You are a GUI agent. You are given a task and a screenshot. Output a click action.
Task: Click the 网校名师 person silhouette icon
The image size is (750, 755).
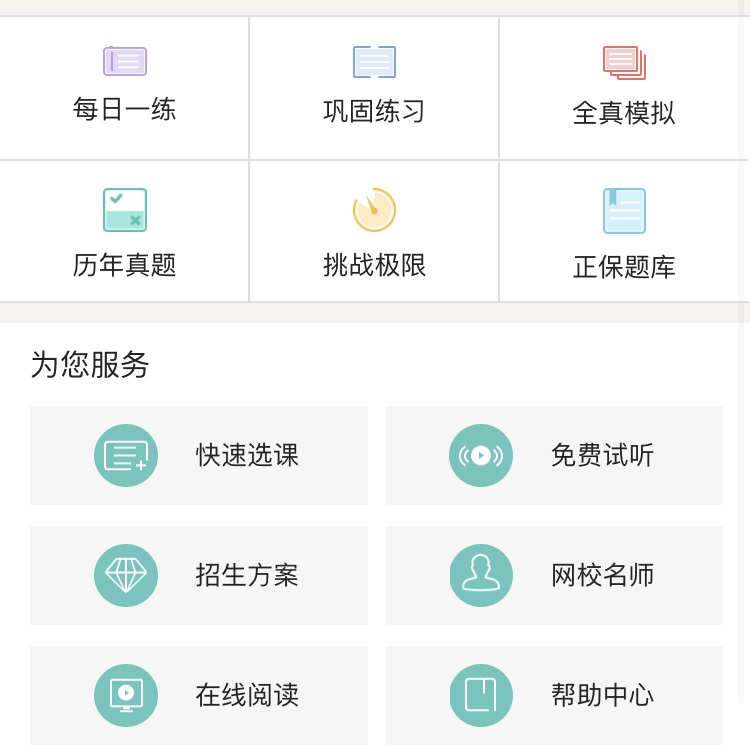coord(481,575)
